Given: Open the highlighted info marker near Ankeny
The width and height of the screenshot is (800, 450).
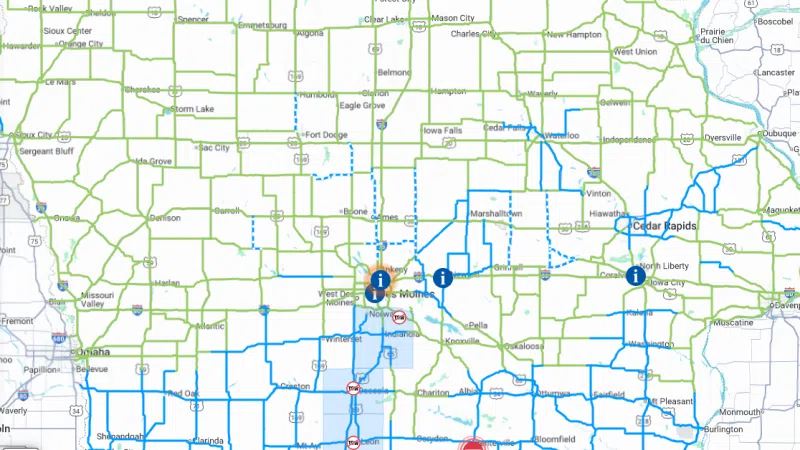Looking at the screenshot, I should coord(381,278).
